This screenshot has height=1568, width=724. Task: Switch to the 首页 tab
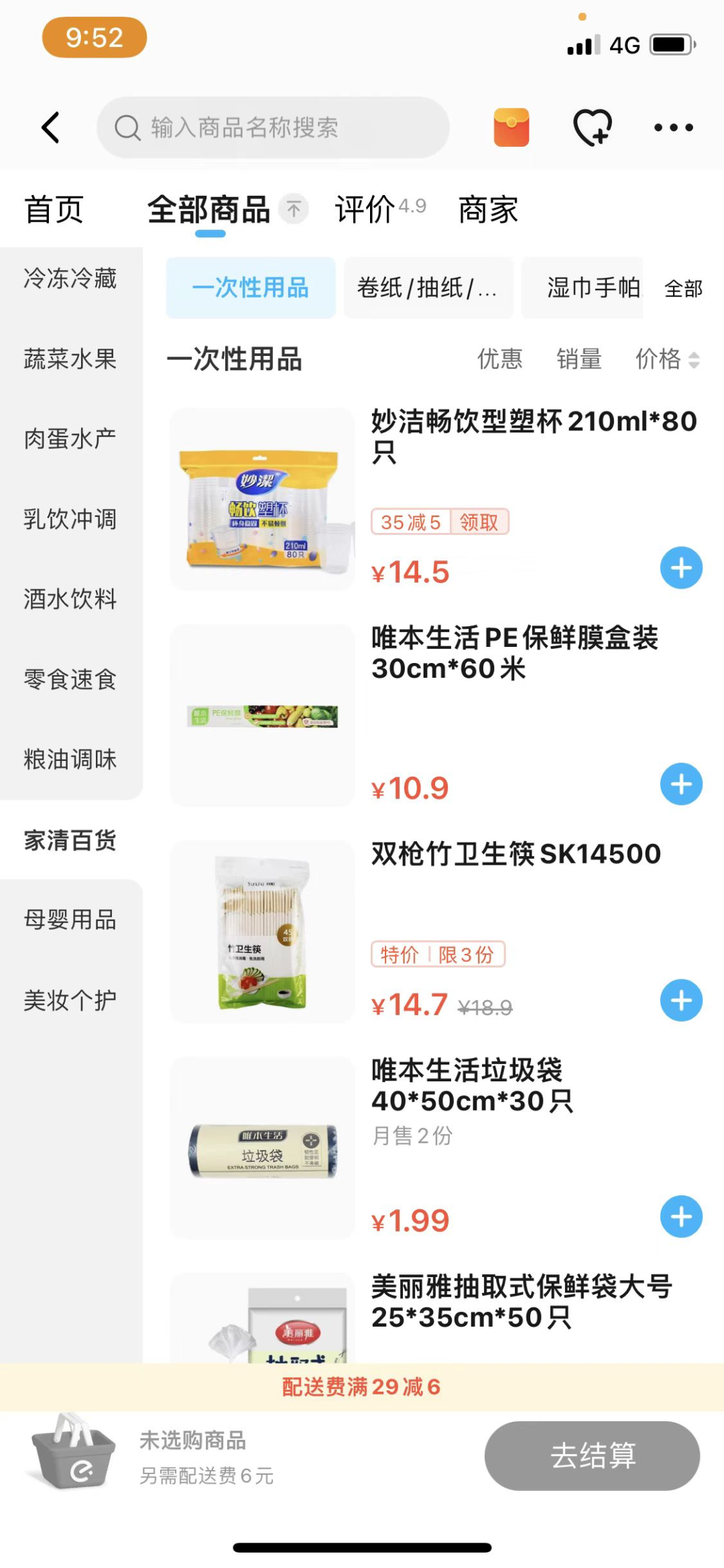point(54,210)
